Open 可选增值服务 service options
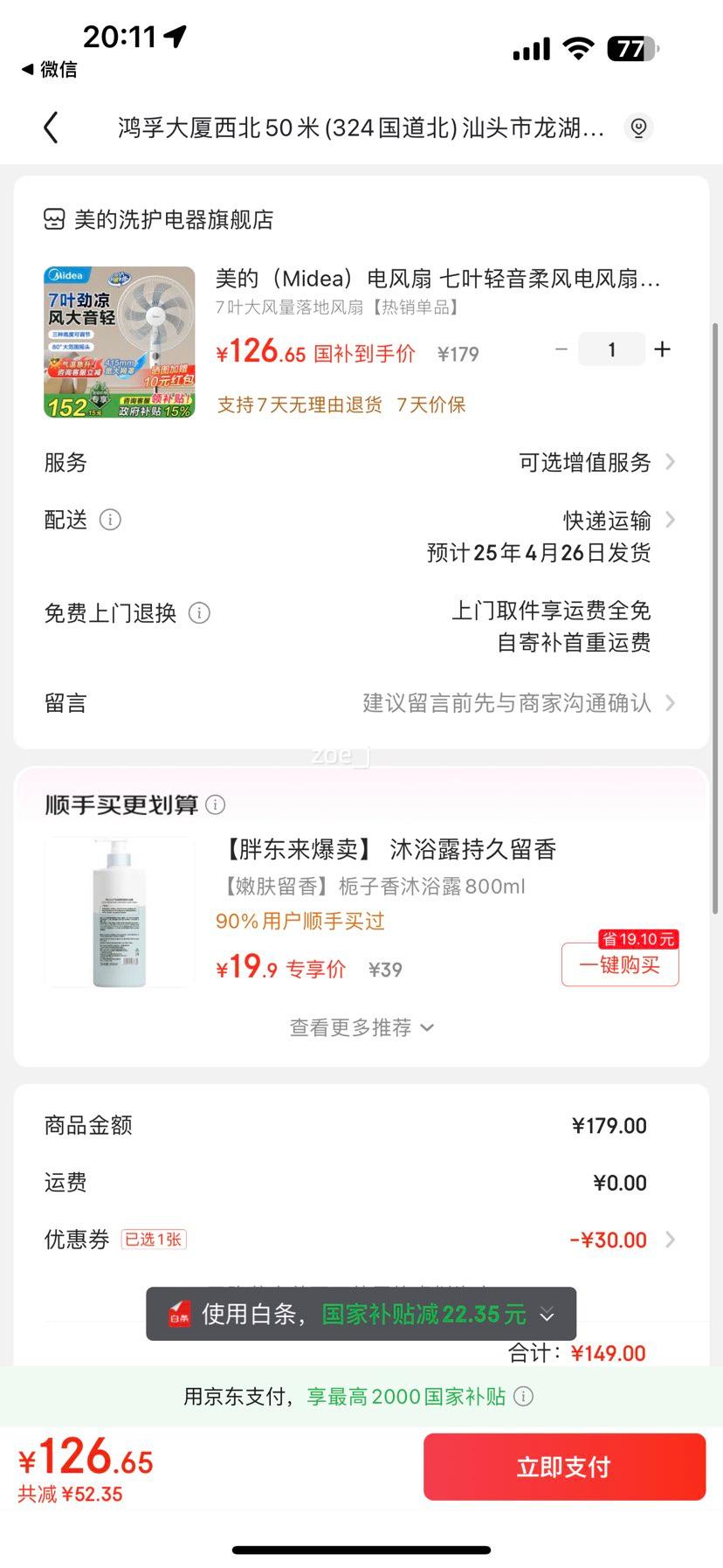The image size is (723, 1568). [x=585, y=463]
